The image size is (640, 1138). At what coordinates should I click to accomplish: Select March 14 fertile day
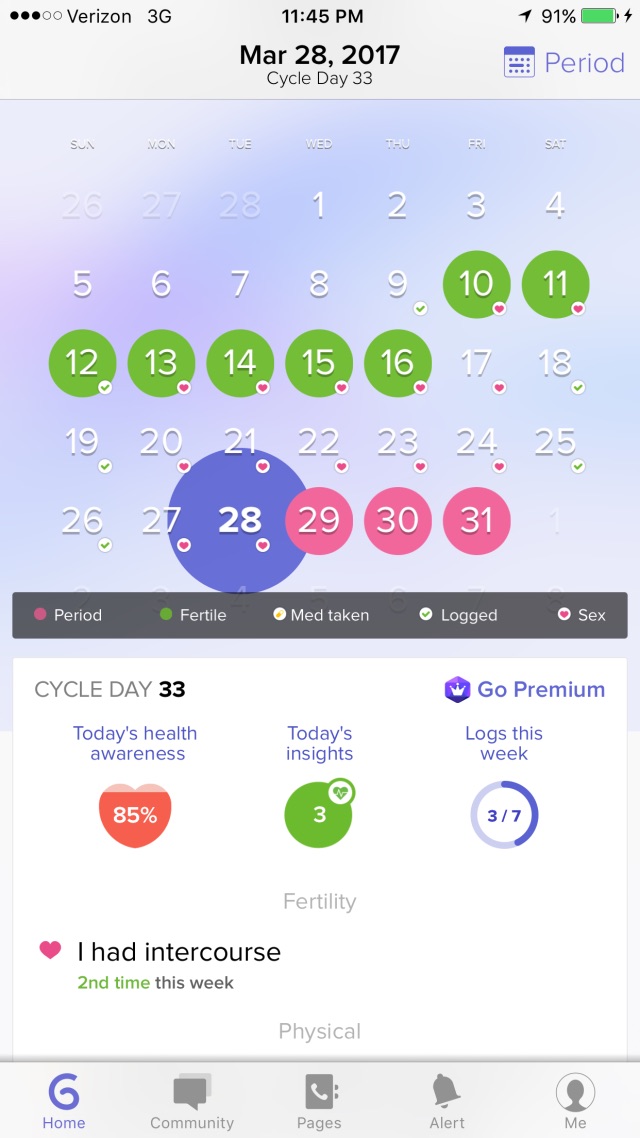[240, 363]
